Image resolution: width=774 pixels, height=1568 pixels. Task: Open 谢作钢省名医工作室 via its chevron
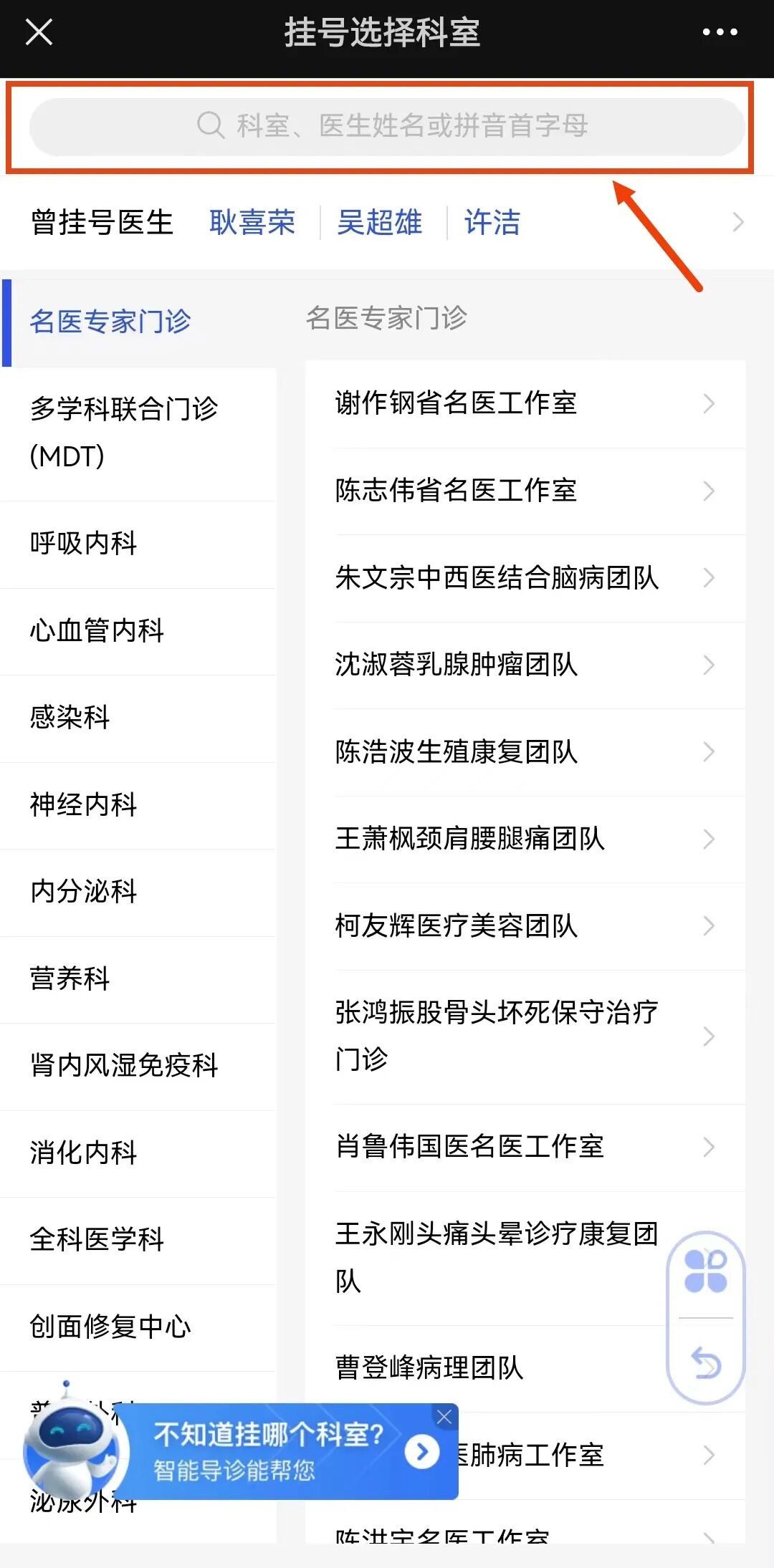click(709, 403)
